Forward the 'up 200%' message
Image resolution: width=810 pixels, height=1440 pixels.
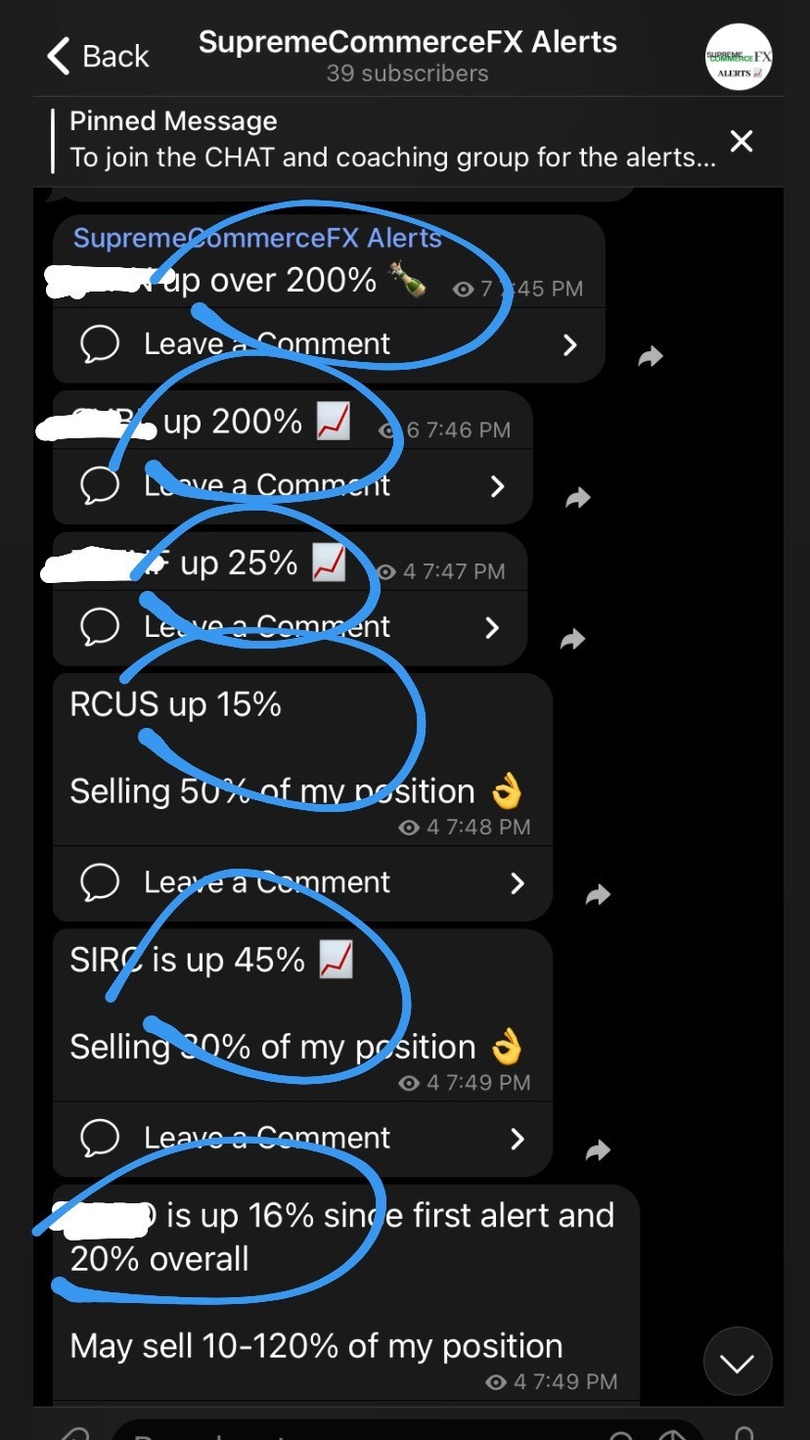tap(578, 497)
